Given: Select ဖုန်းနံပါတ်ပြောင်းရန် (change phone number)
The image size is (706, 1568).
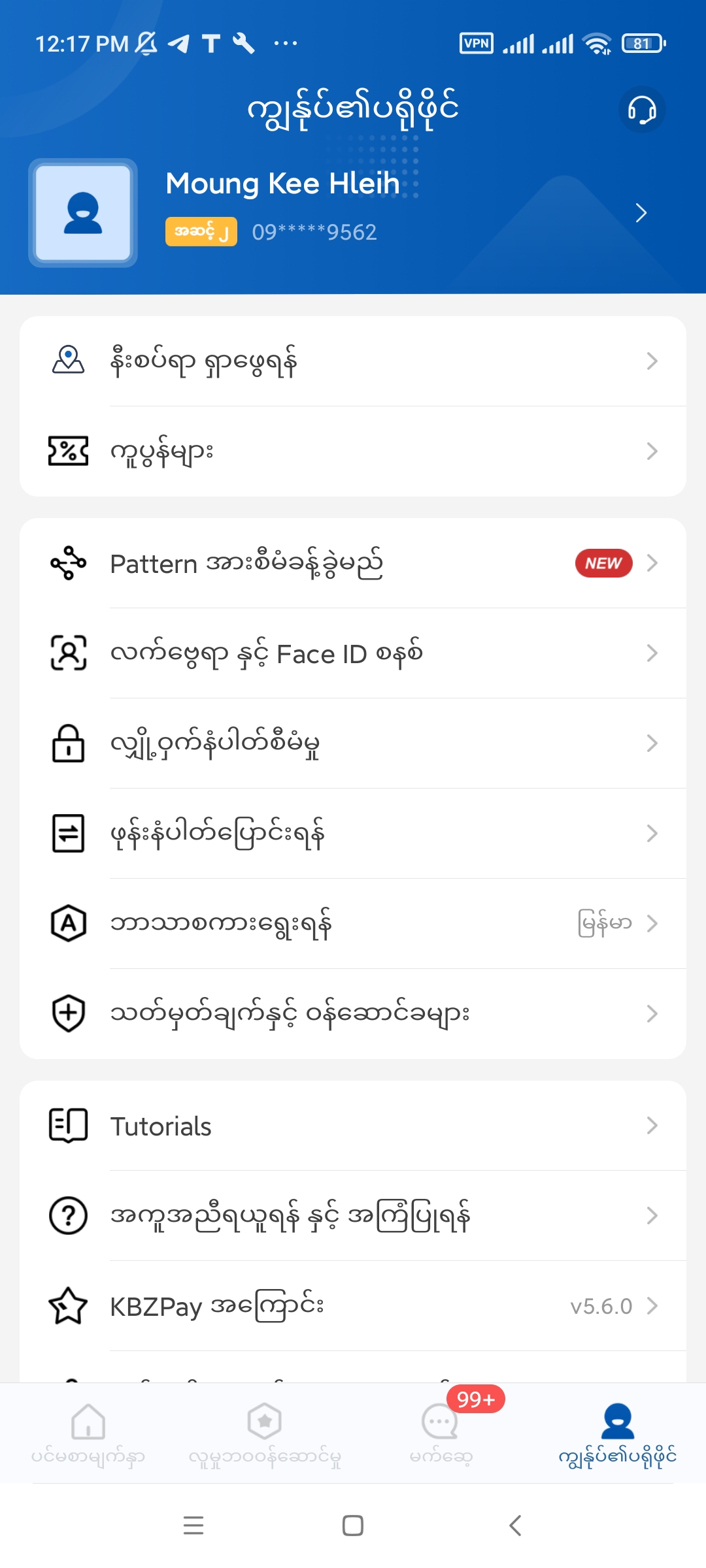Looking at the screenshot, I should pyautogui.click(x=353, y=834).
